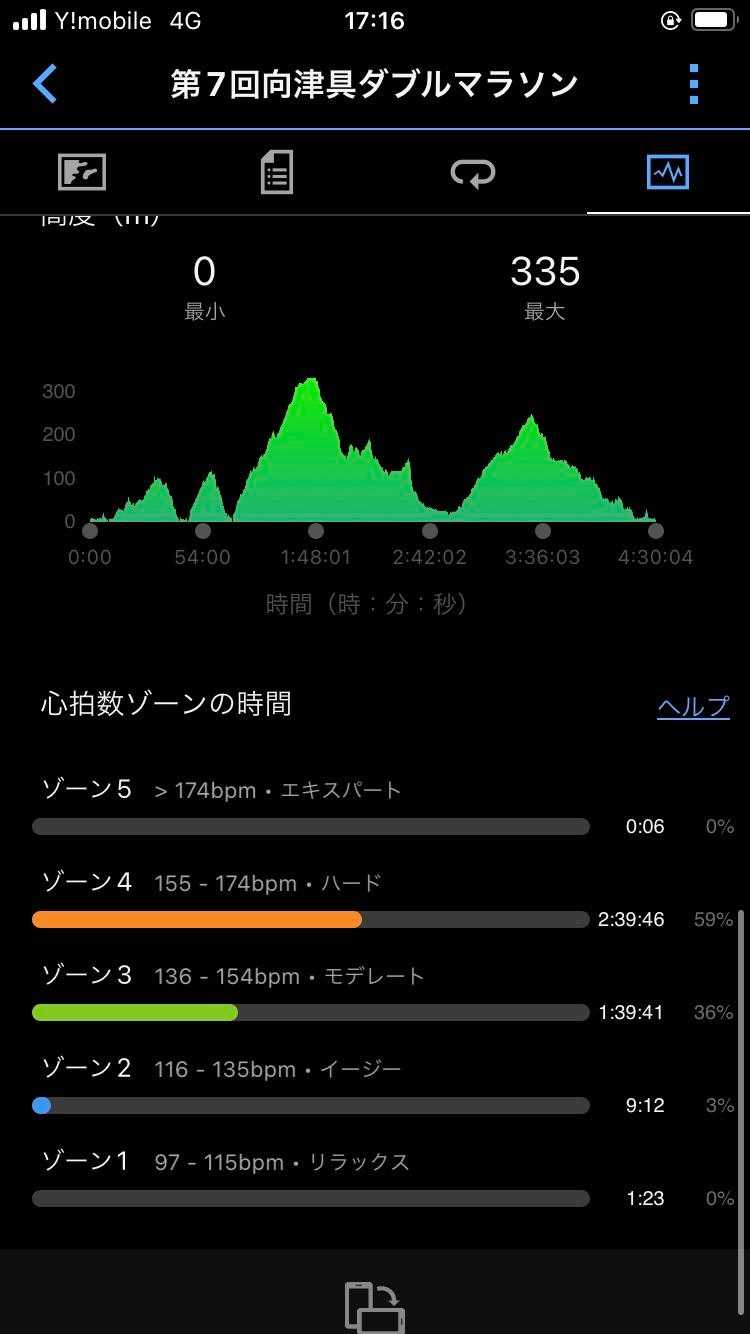Go back using the top-left arrow
The height and width of the screenshot is (1334, 750).
[x=45, y=84]
